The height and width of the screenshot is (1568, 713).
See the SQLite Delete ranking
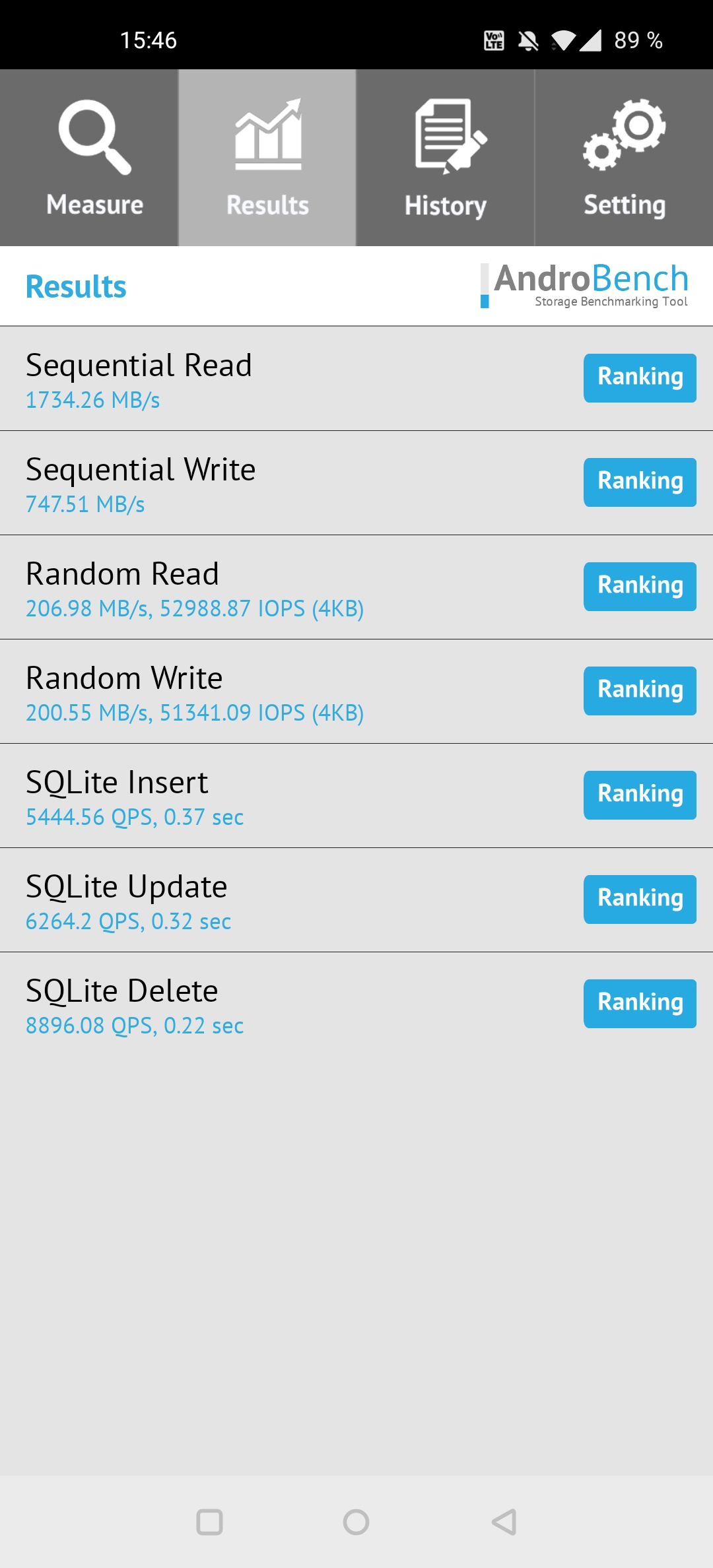click(640, 1004)
